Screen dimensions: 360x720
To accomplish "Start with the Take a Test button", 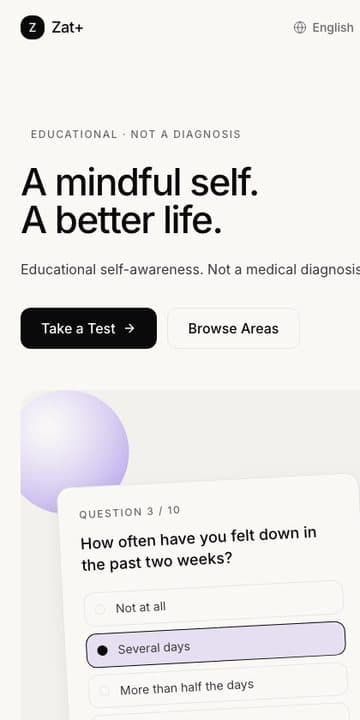I will [x=89, y=328].
